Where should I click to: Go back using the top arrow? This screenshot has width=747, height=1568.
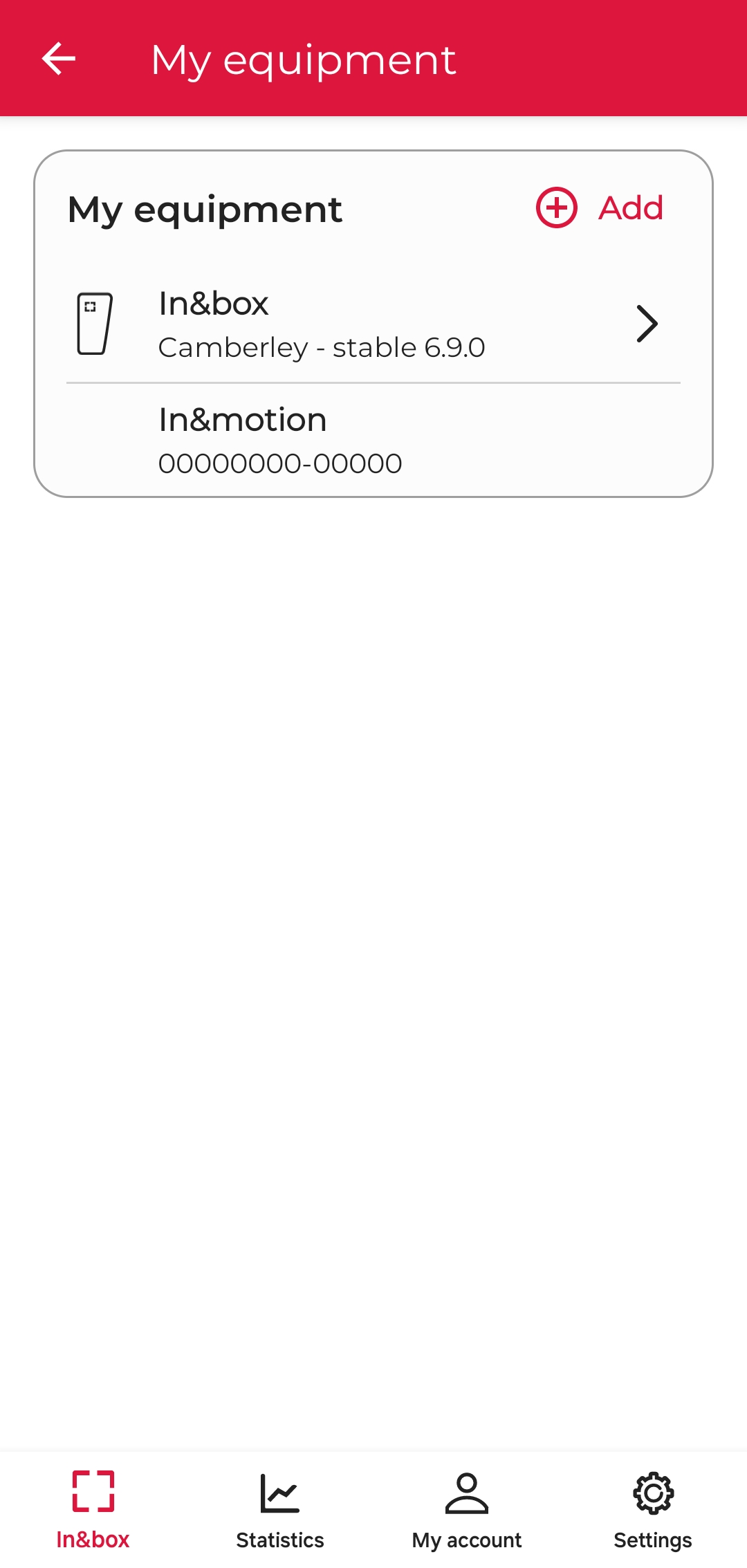tap(59, 59)
